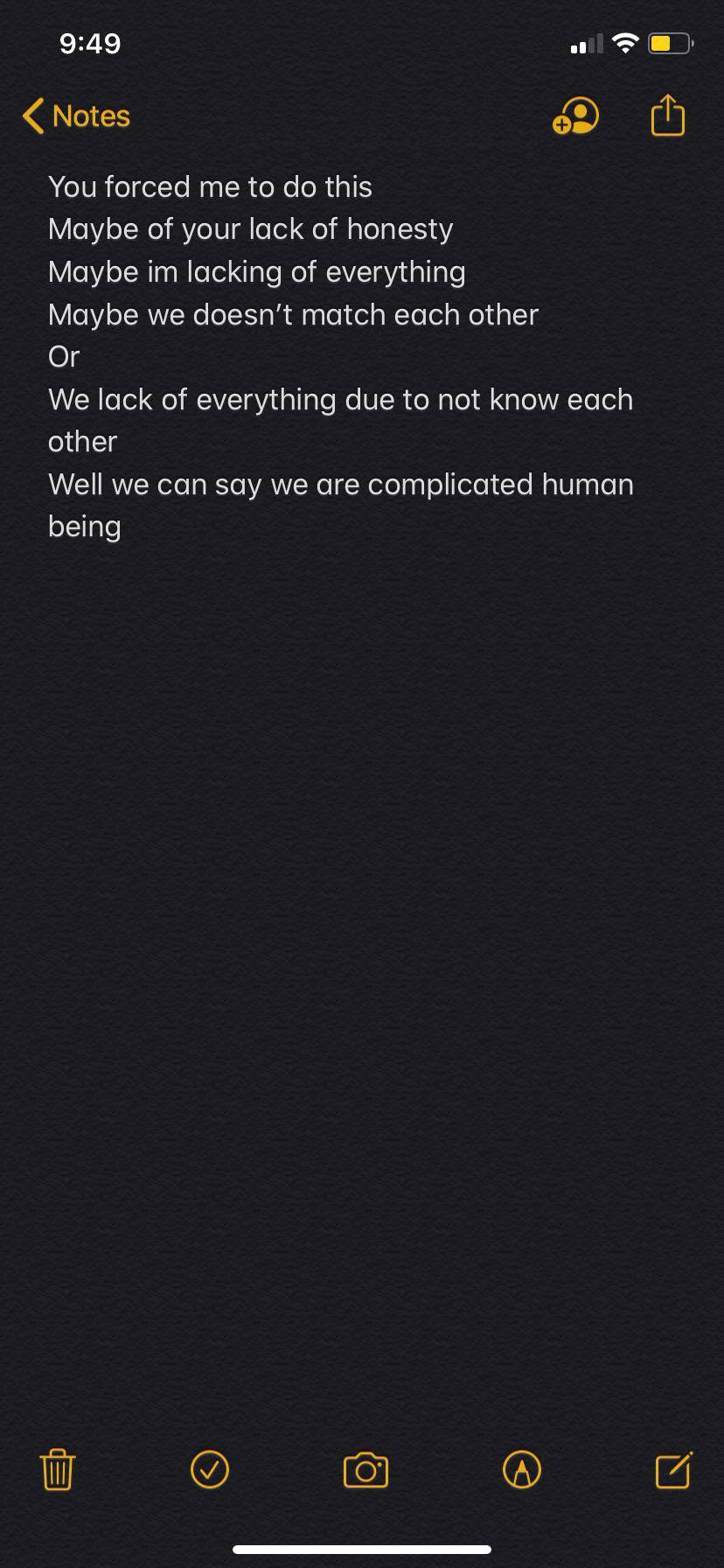Add a checklist to the note
The image size is (724, 1568).
point(210,1469)
